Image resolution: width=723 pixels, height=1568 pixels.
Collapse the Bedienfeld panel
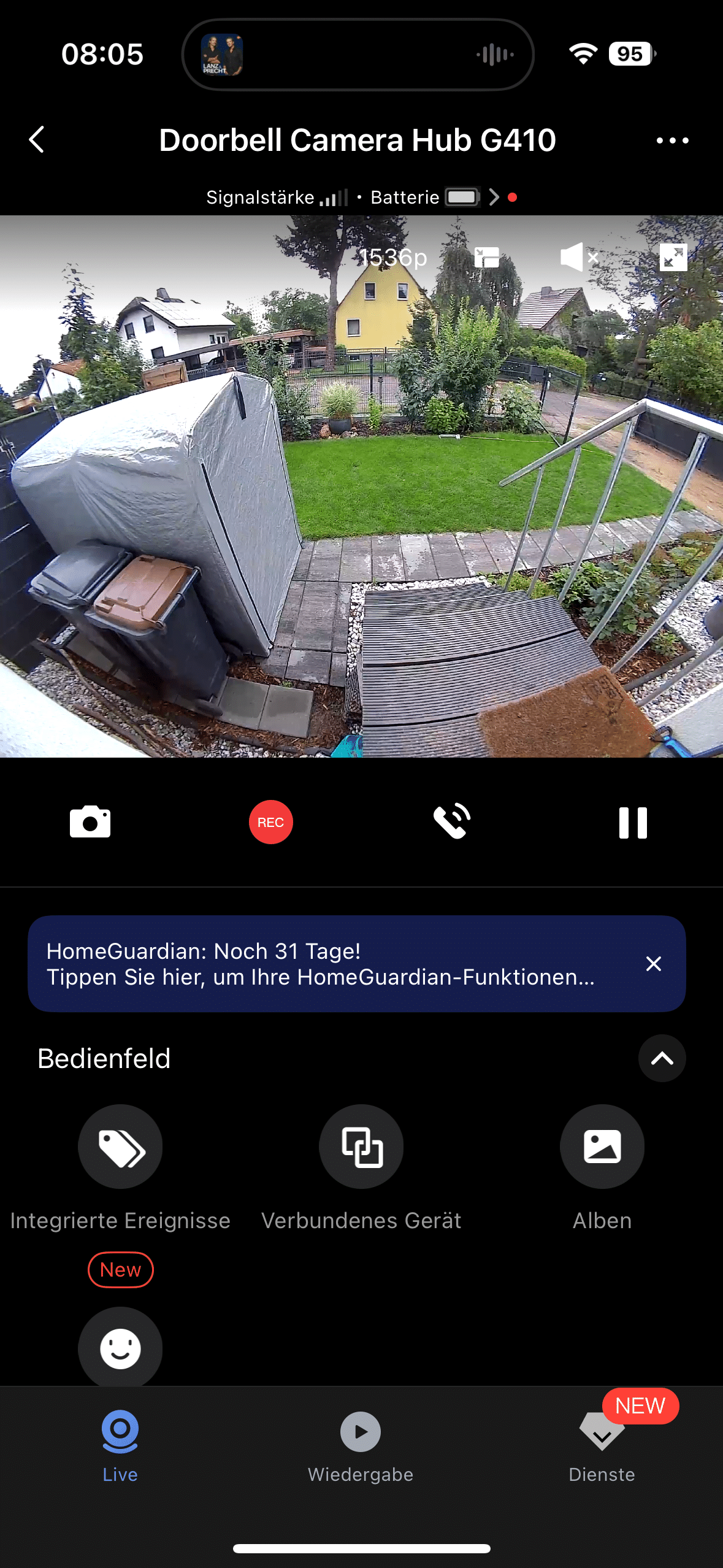(x=662, y=1058)
